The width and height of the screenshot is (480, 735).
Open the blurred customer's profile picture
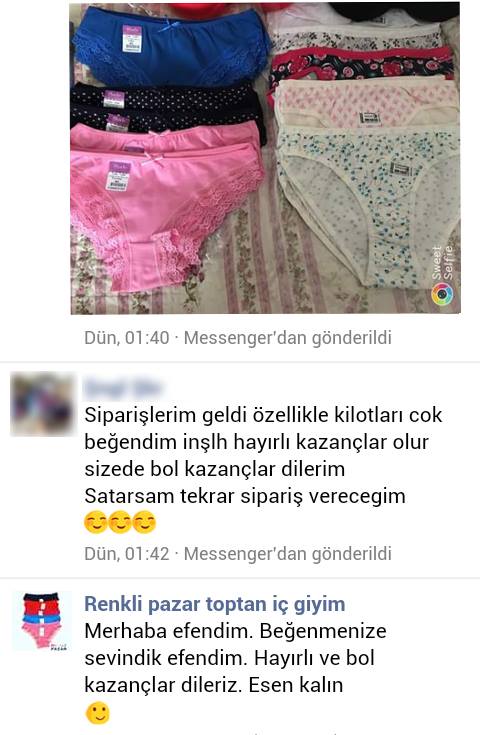(42, 404)
